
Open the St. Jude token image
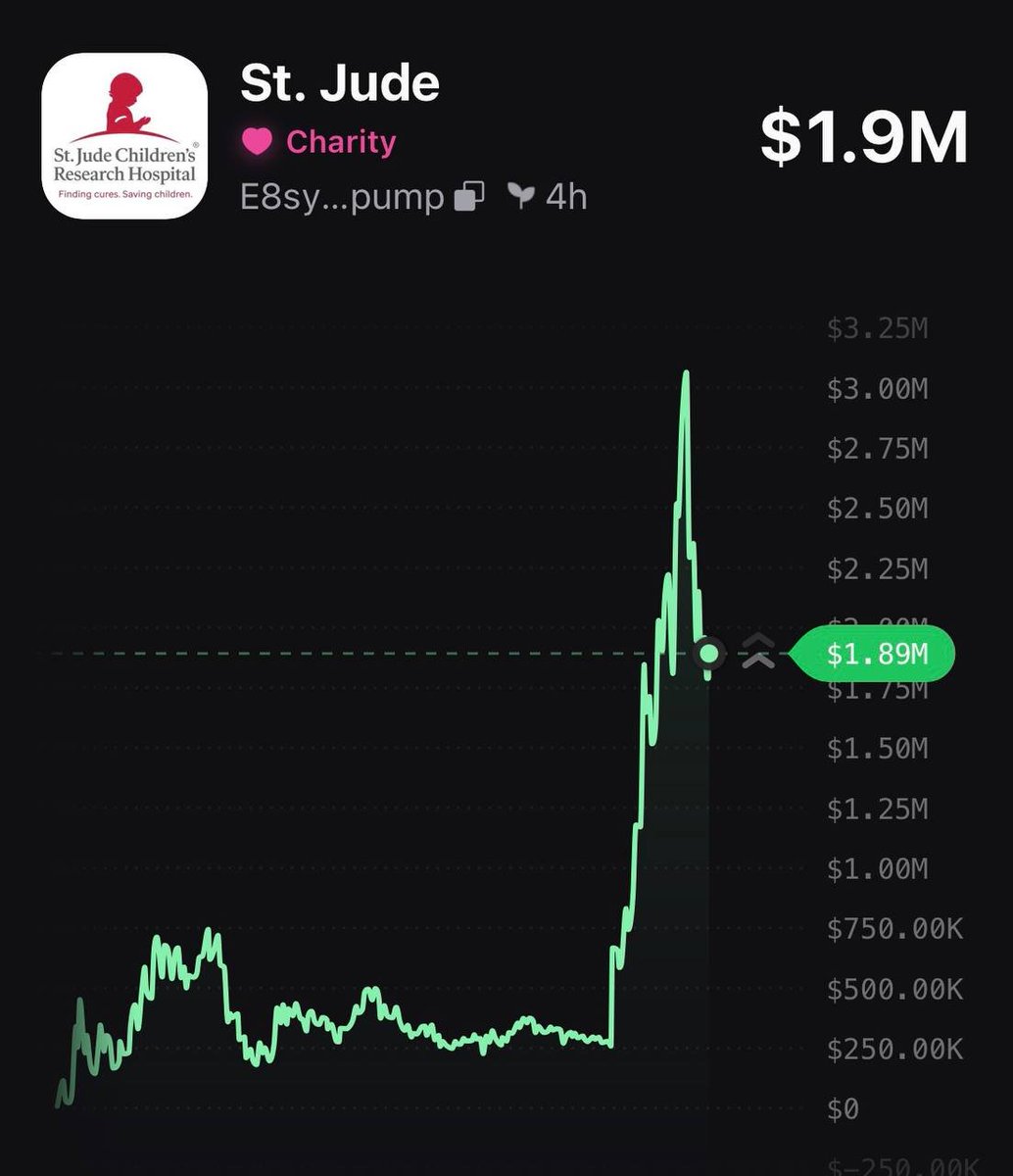coord(124,136)
